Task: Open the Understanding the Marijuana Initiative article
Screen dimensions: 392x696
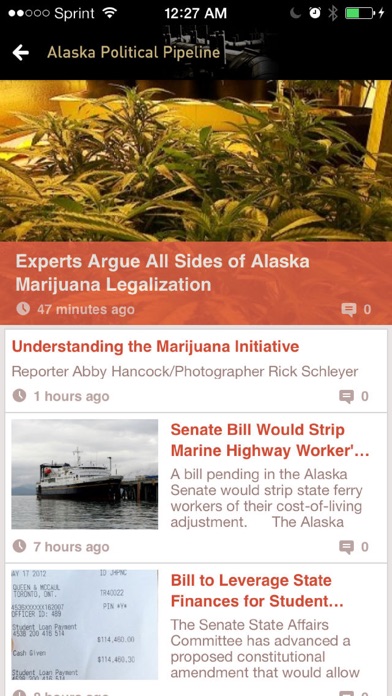Action: (196, 371)
